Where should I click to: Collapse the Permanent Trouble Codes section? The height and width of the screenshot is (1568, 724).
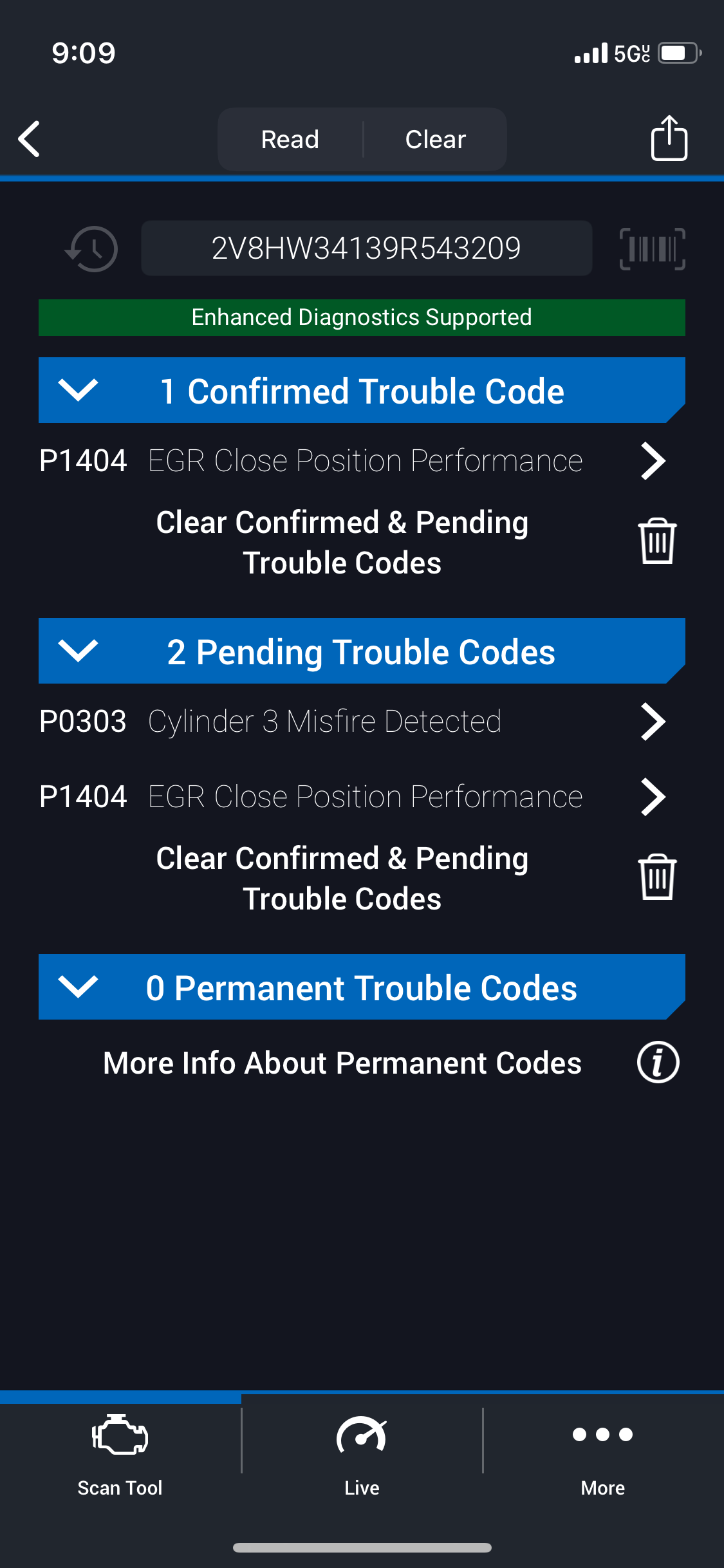coord(78,987)
